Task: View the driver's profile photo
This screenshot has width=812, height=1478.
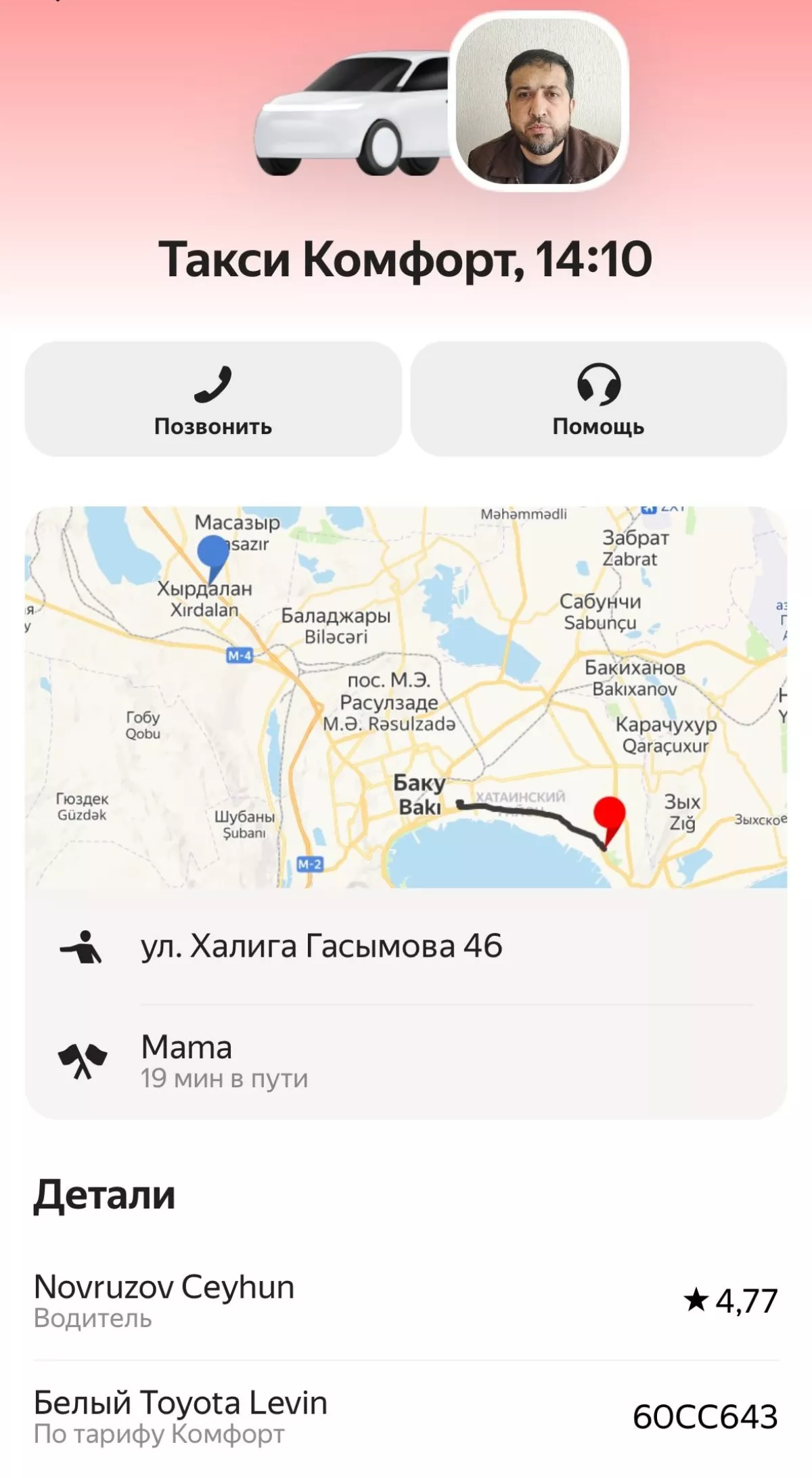Action: pos(539,102)
